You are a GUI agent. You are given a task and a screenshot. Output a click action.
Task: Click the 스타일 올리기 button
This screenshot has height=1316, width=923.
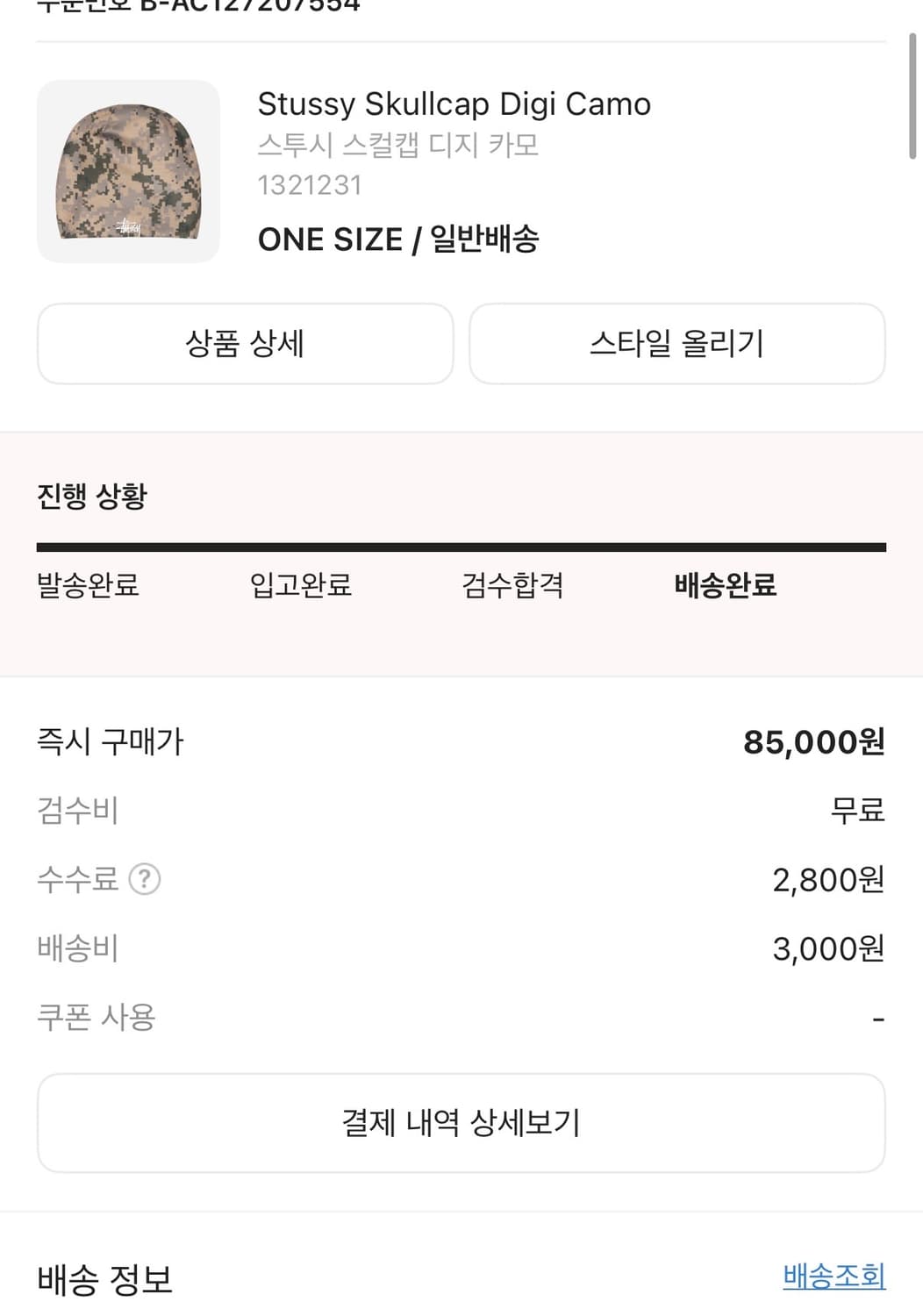pos(676,344)
